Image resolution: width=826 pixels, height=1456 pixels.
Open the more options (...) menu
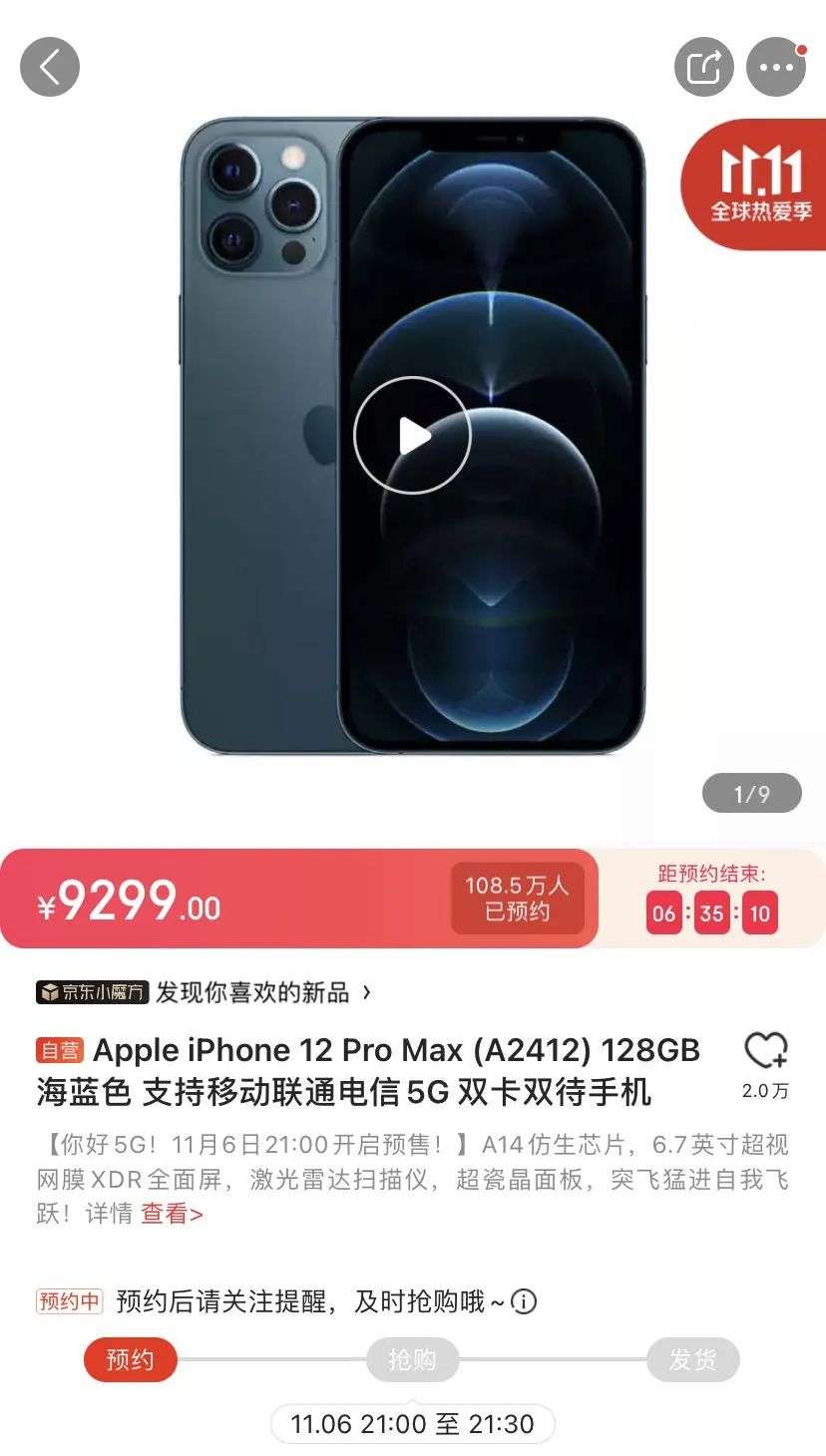[775, 67]
